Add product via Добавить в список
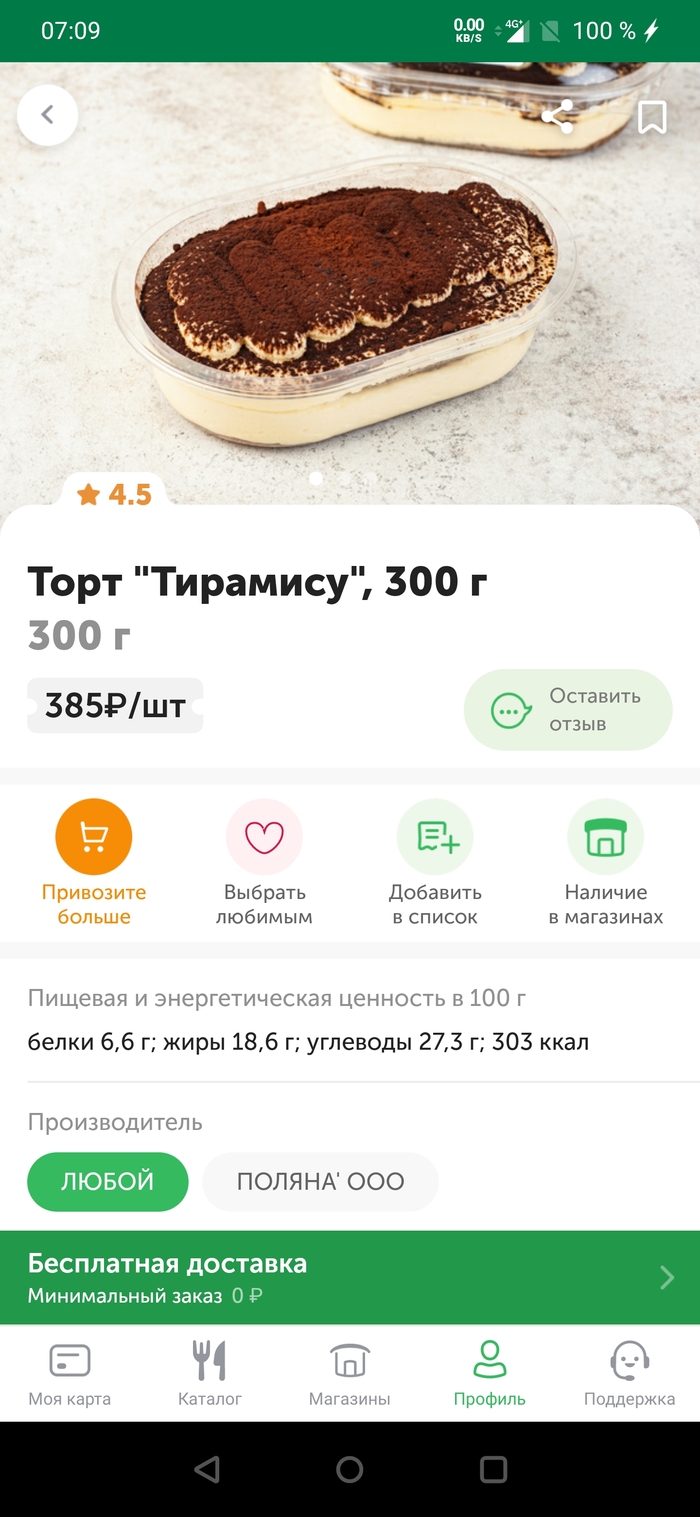The image size is (700, 1517). [435, 837]
